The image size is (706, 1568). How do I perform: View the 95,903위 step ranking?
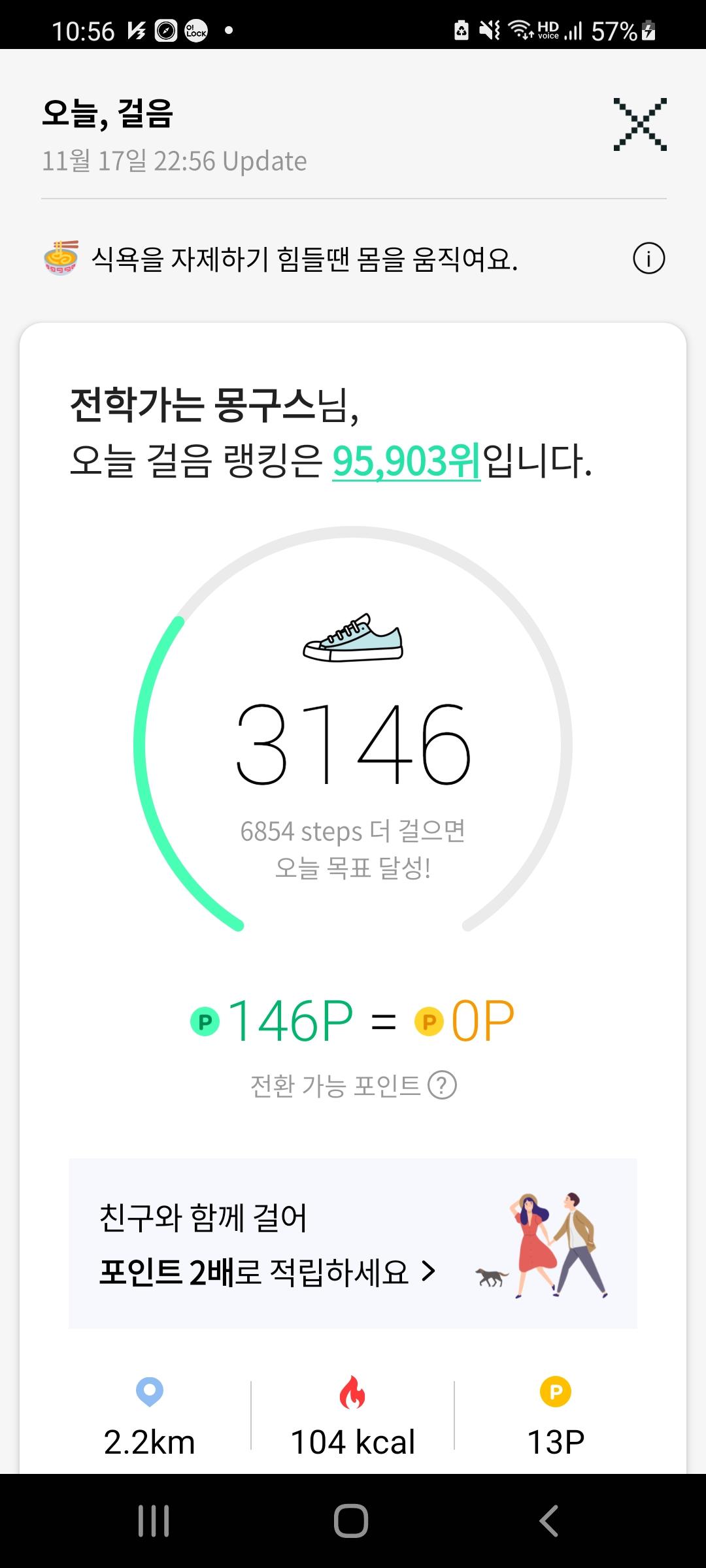click(x=406, y=461)
